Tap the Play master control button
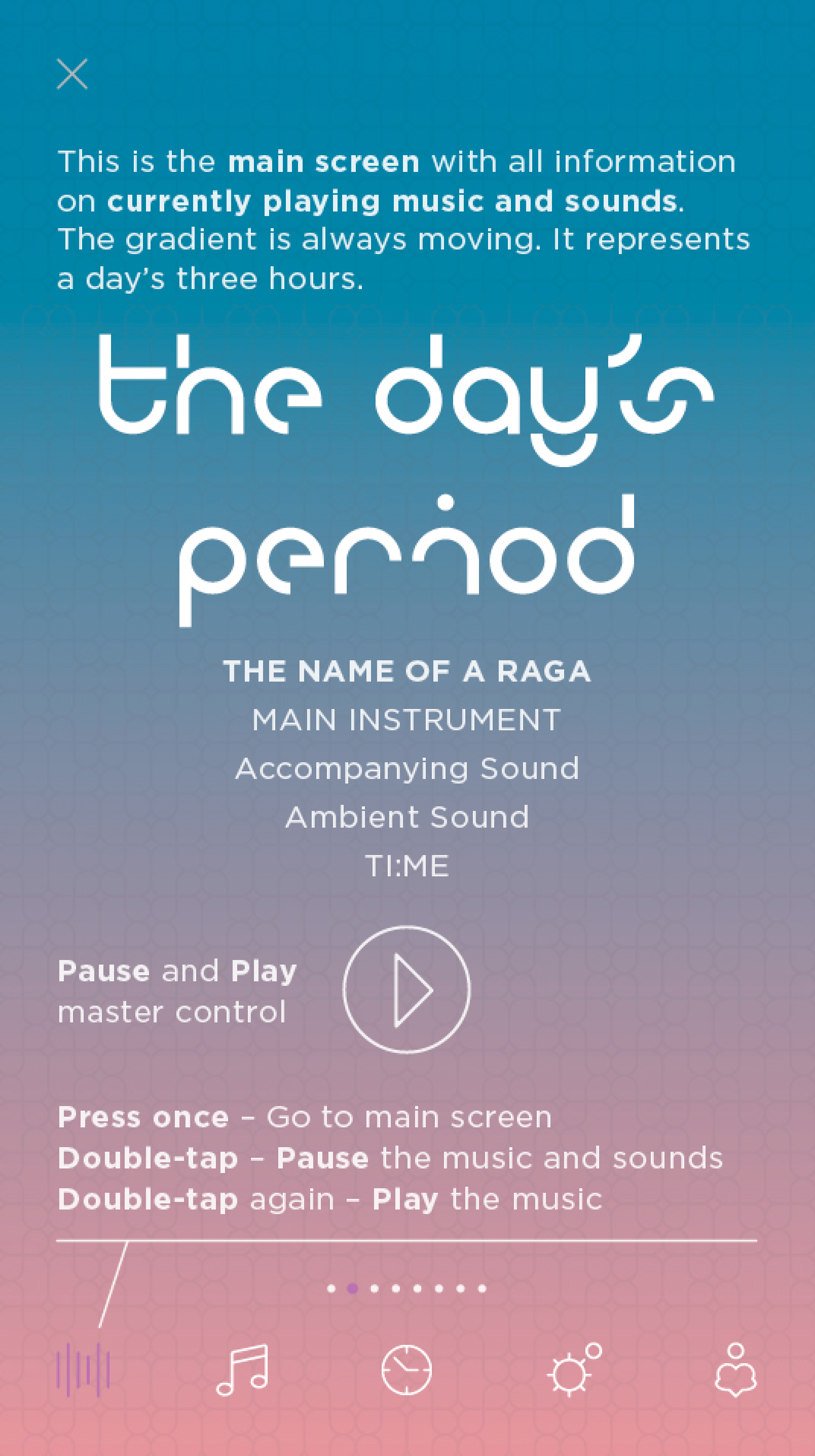815x1456 pixels. coord(406,990)
